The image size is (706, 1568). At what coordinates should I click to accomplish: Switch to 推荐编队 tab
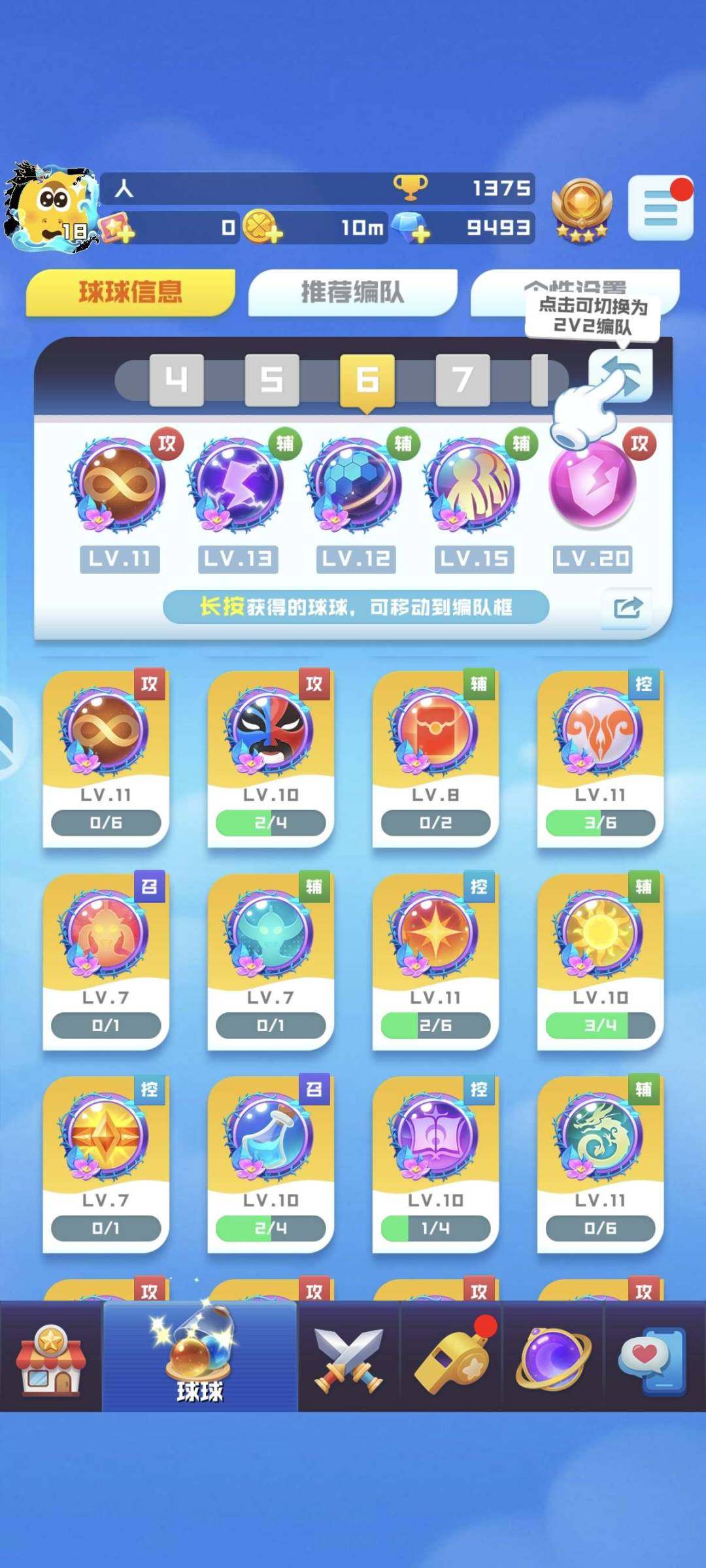click(x=352, y=292)
